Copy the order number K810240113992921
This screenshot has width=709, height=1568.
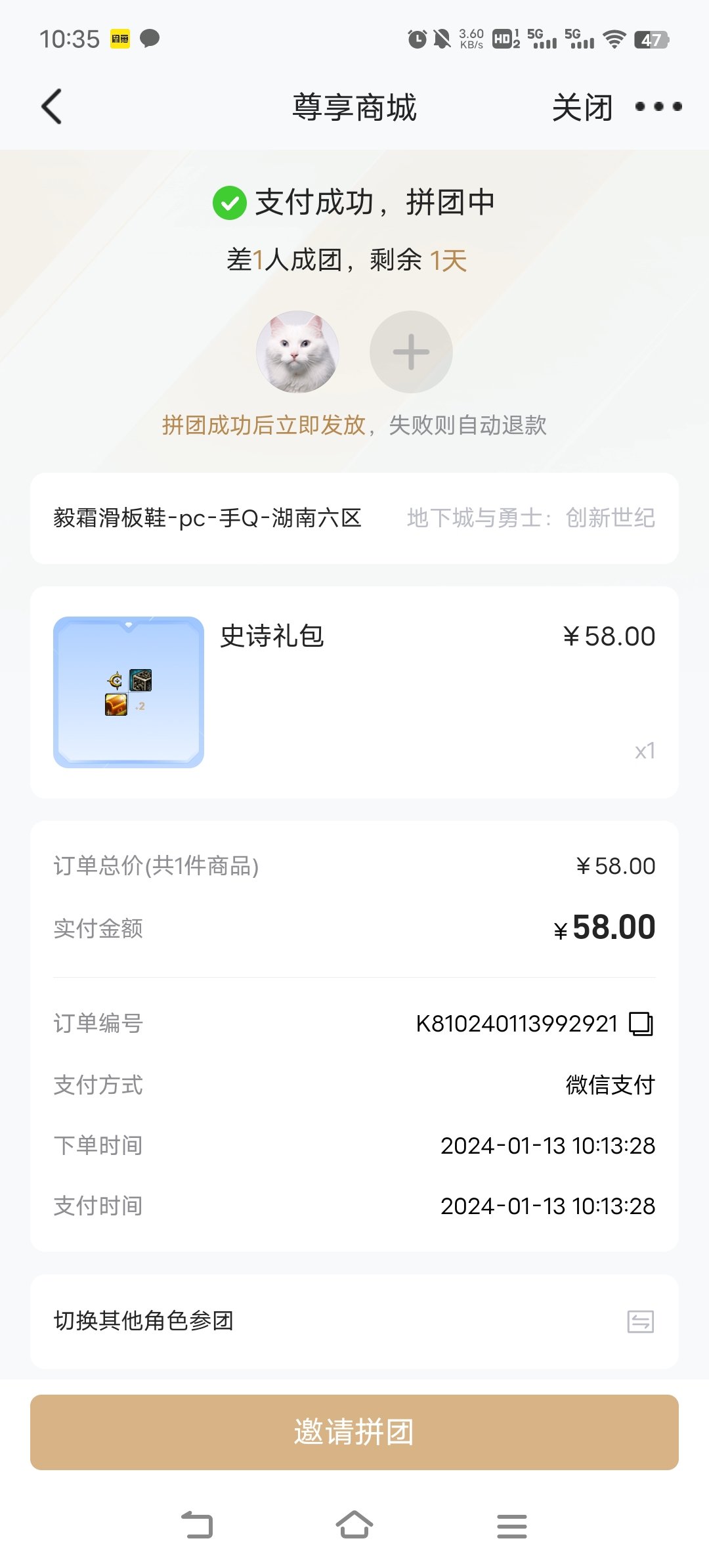[641, 1024]
